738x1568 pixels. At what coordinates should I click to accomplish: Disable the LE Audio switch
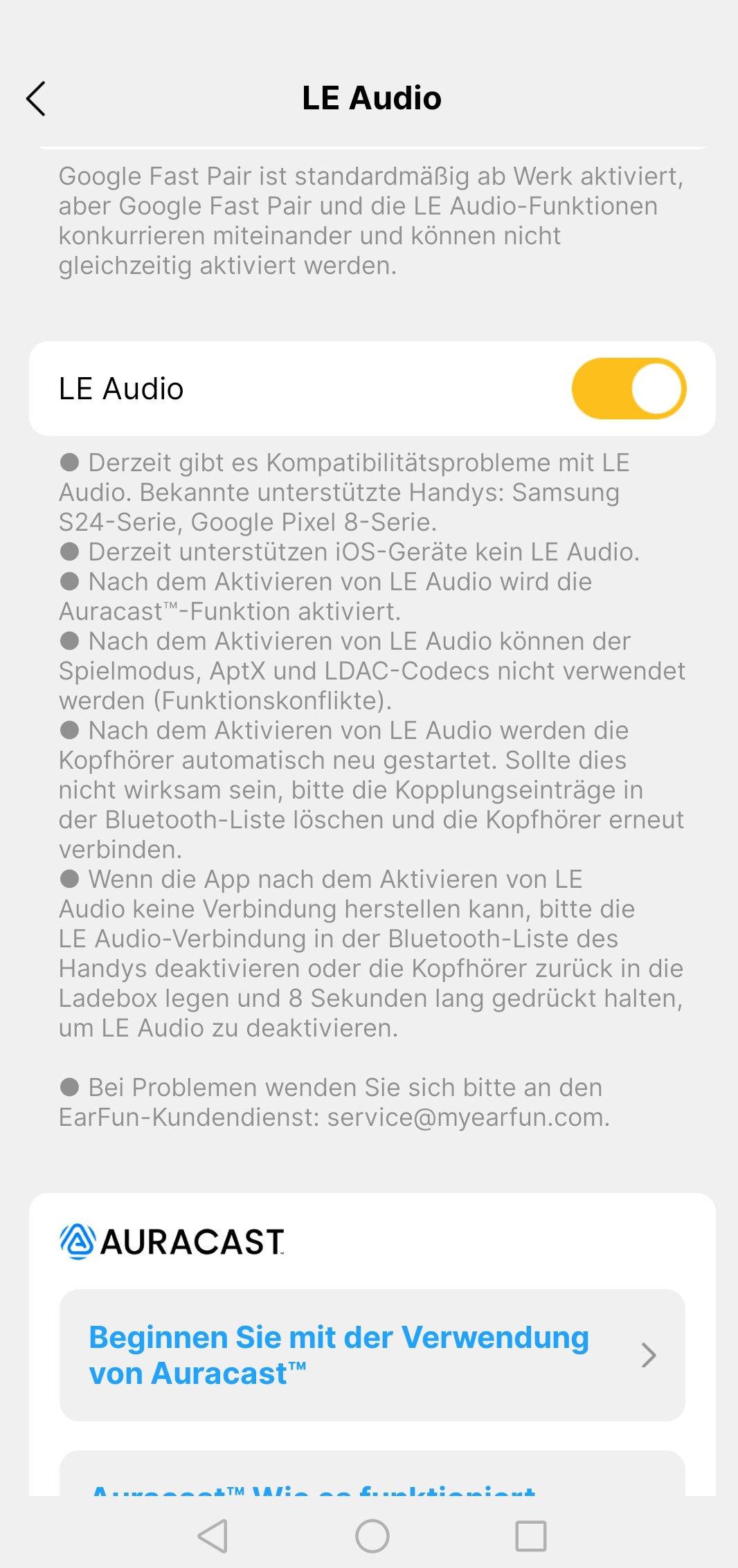629,389
